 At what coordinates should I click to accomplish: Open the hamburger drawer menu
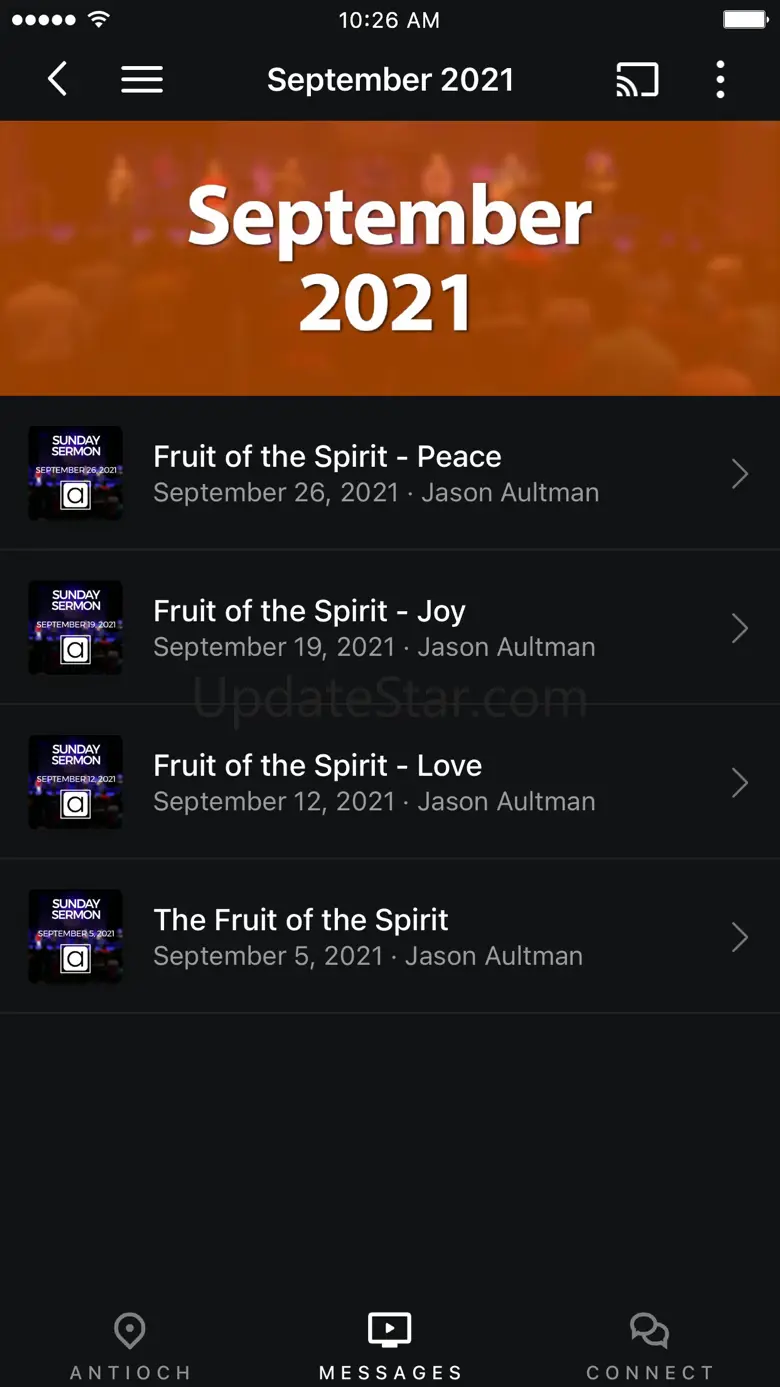click(142, 80)
